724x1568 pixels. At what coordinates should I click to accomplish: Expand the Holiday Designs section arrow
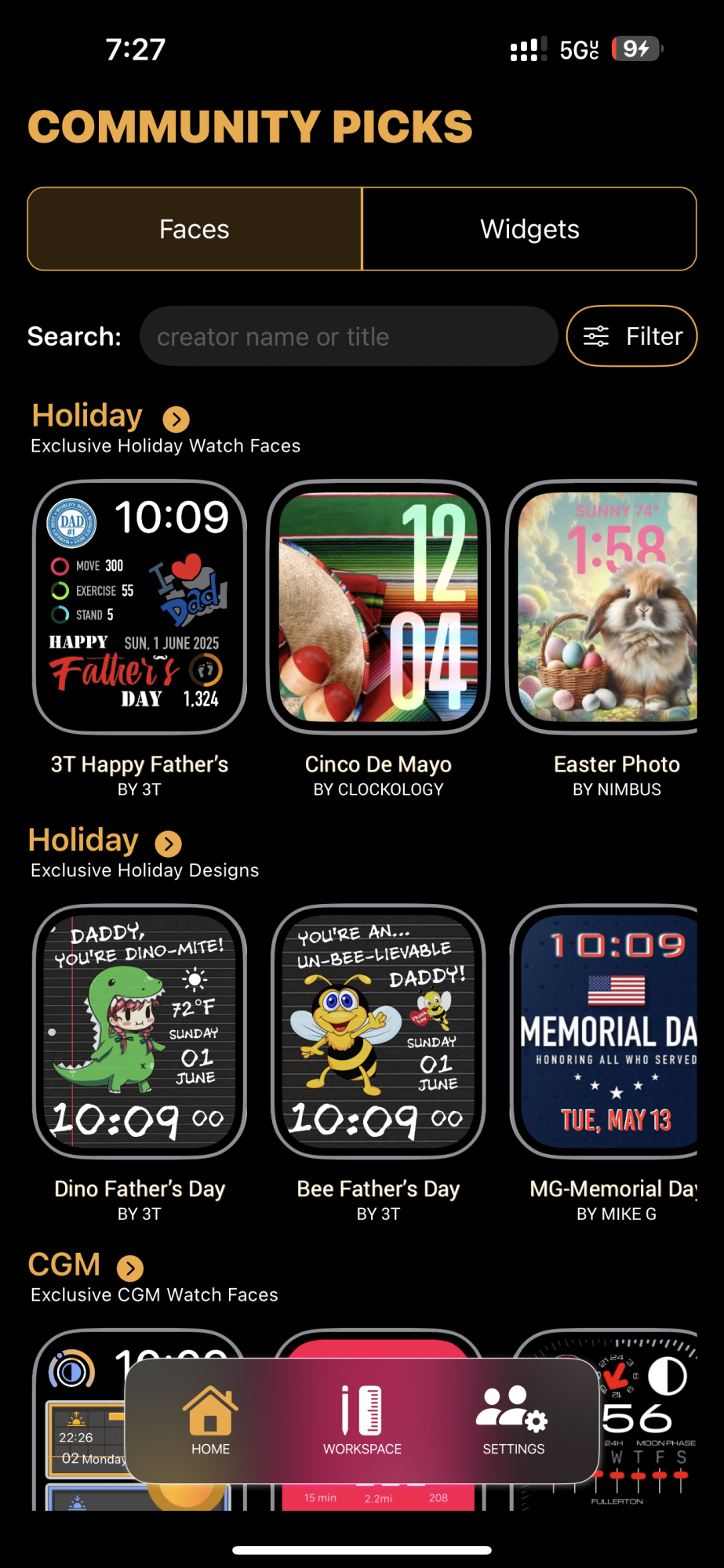pos(168,844)
